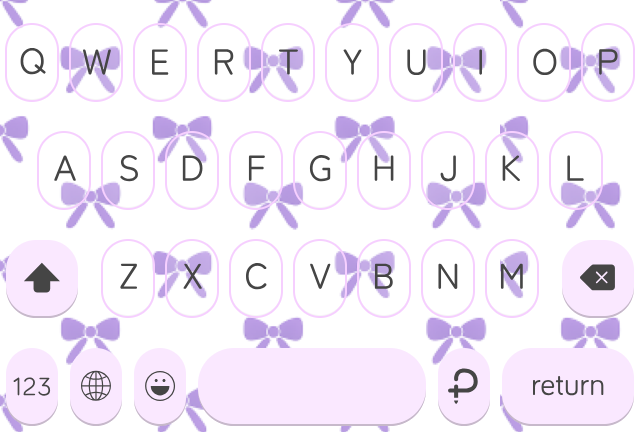640x432 pixels.
Task: Open the emoji keyboard
Action: [x=159, y=386]
